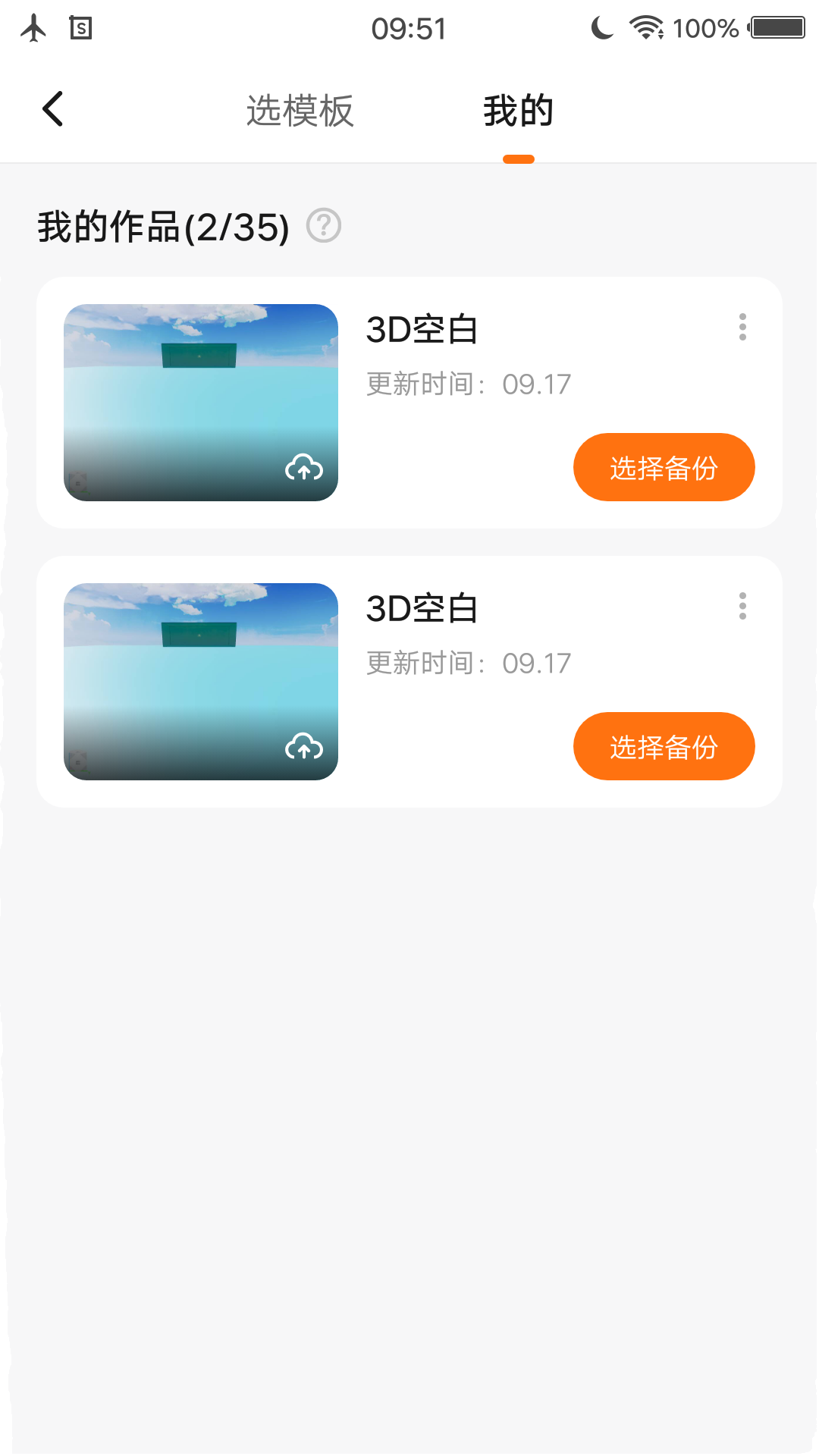Select the 我的 tab
819x1456 pixels.
(x=518, y=111)
